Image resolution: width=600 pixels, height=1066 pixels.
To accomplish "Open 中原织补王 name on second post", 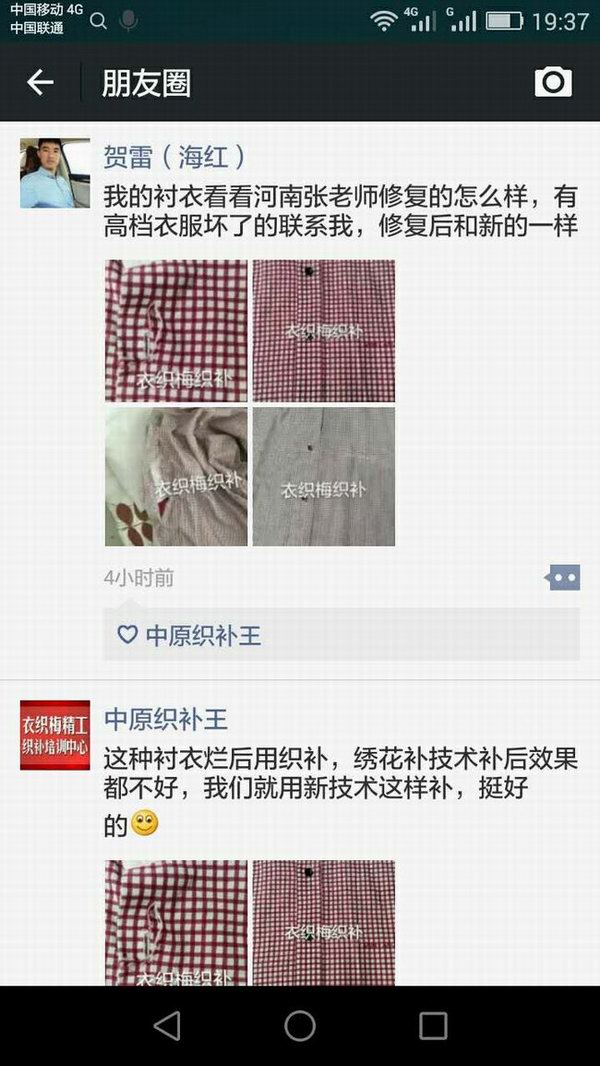I will pyautogui.click(x=167, y=719).
